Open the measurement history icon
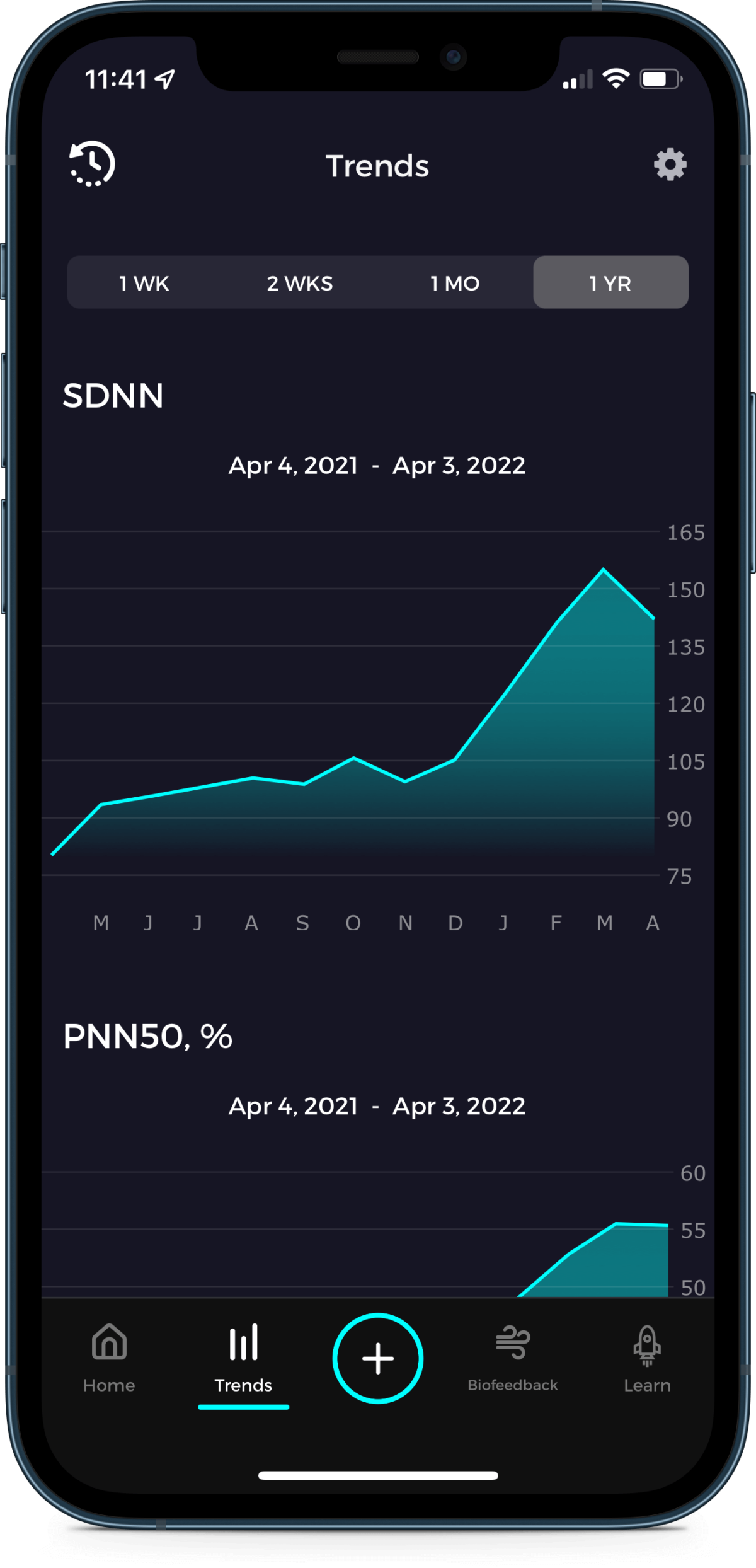The width and height of the screenshot is (756, 1568). pos(92,164)
